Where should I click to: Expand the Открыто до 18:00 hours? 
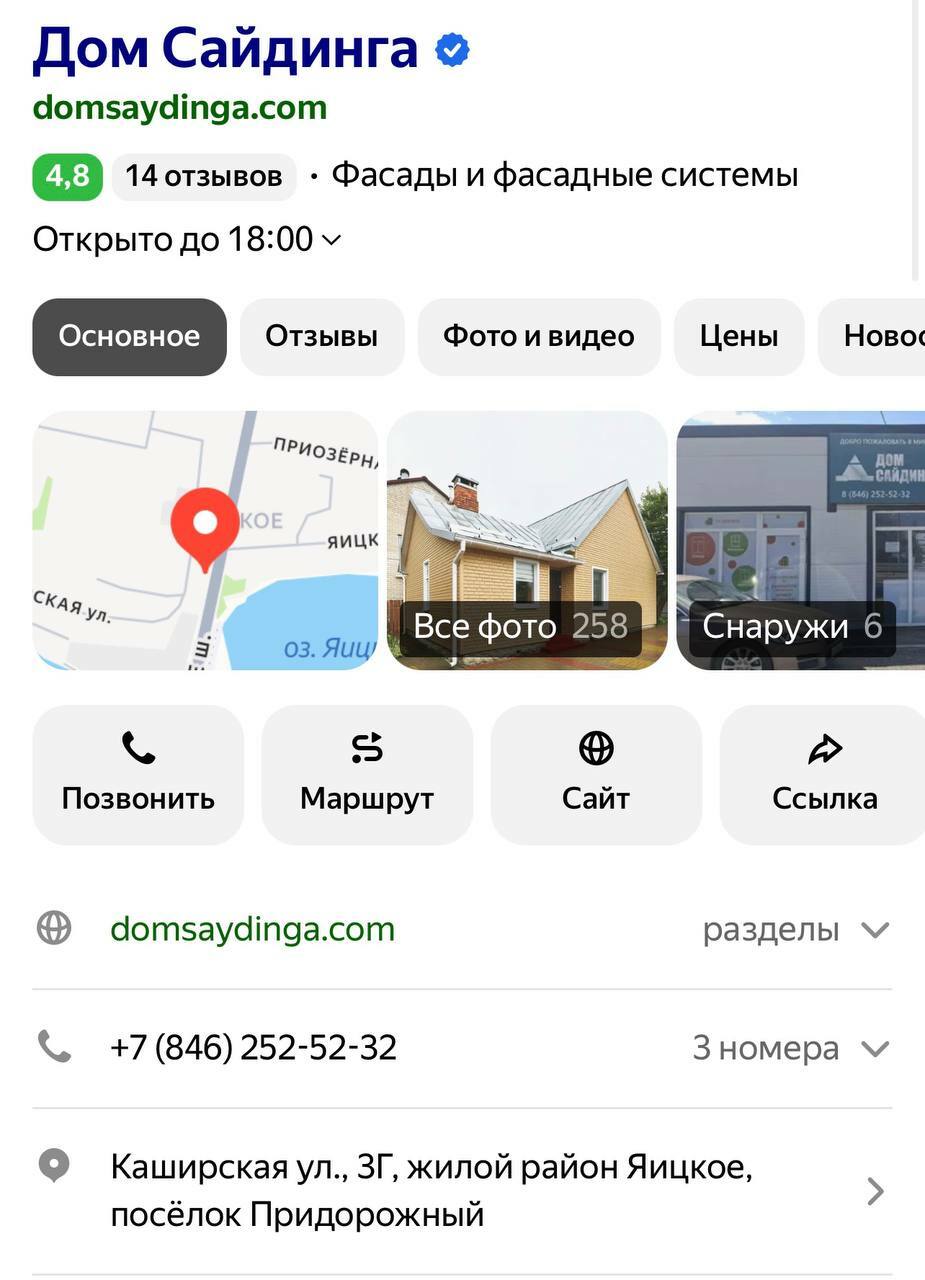[187, 239]
